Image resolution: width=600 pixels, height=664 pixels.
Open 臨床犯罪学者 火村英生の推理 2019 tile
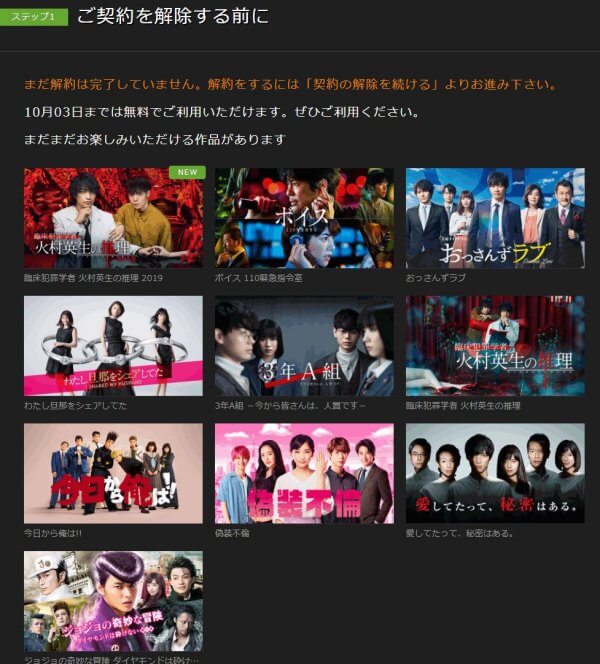(x=113, y=218)
